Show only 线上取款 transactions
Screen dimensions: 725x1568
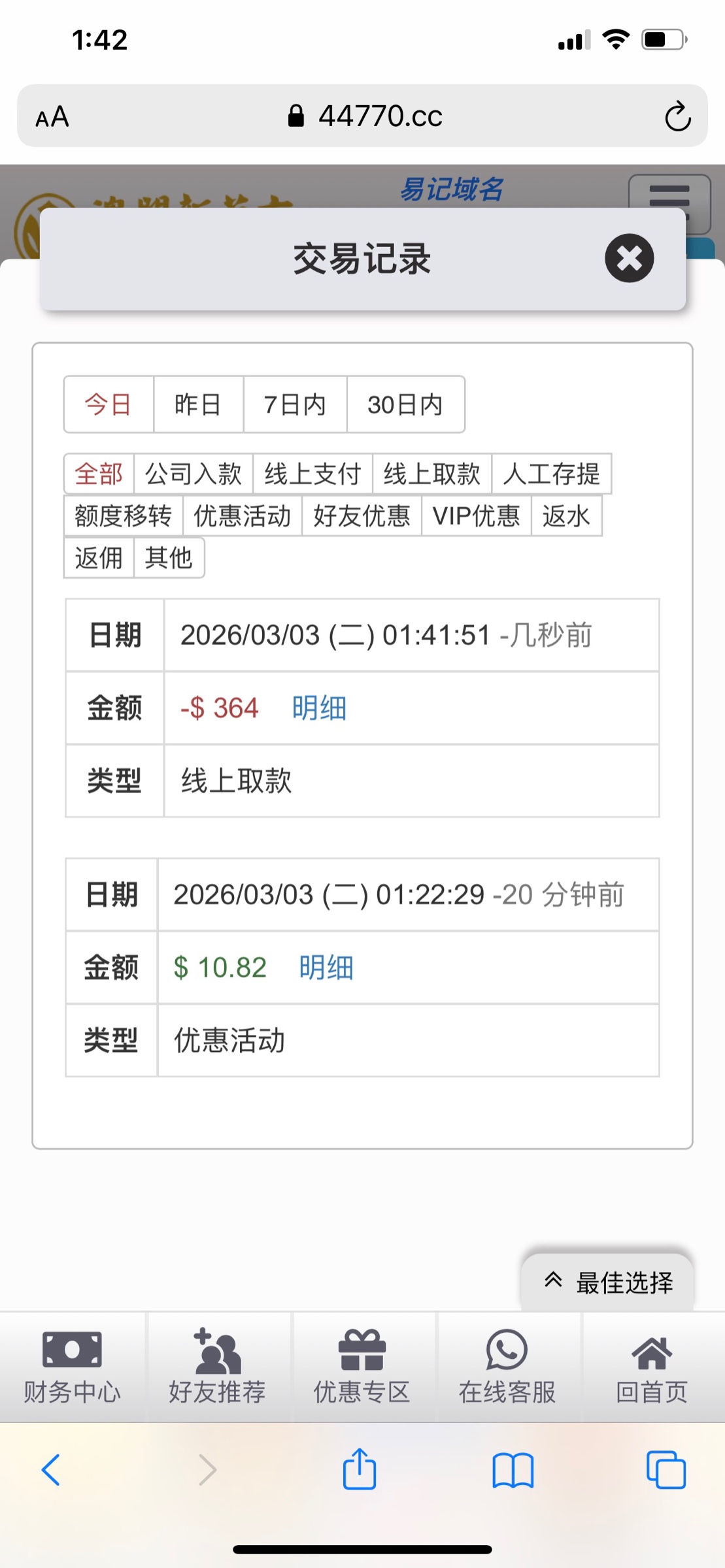pyautogui.click(x=431, y=474)
